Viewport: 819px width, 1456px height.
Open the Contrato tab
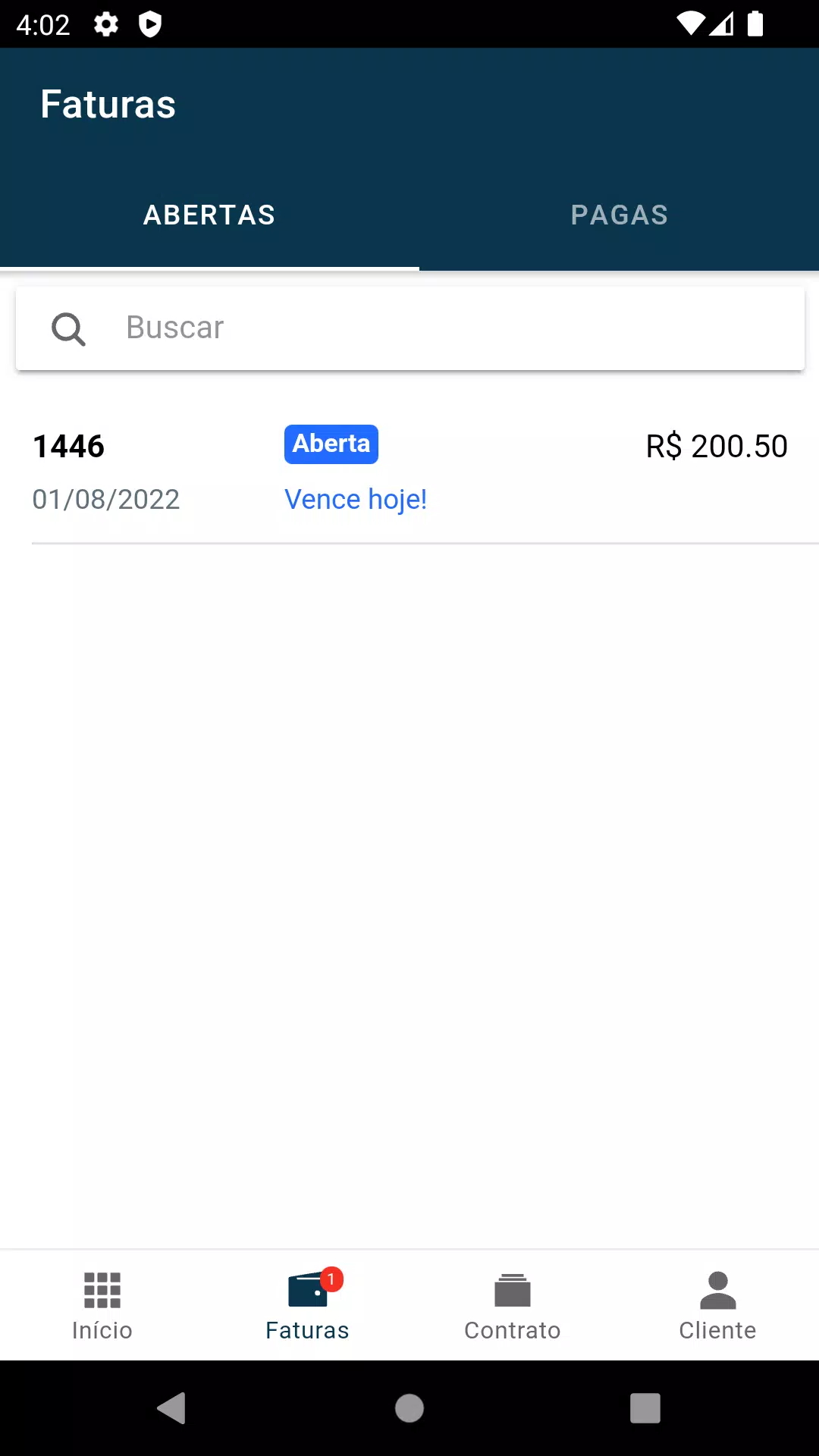pyautogui.click(x=512, y=1306)
